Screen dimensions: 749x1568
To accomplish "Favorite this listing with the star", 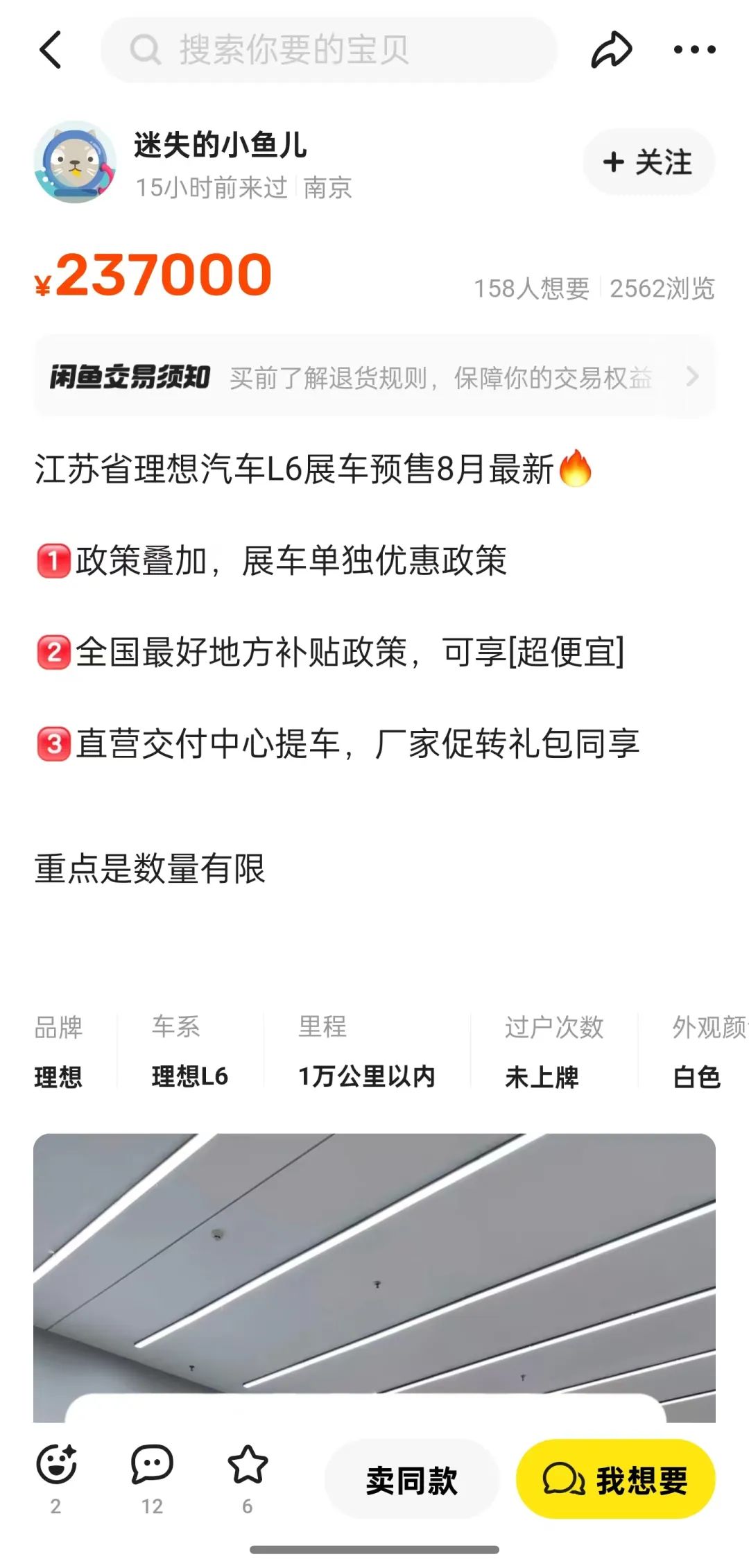I will point(248,1465).
